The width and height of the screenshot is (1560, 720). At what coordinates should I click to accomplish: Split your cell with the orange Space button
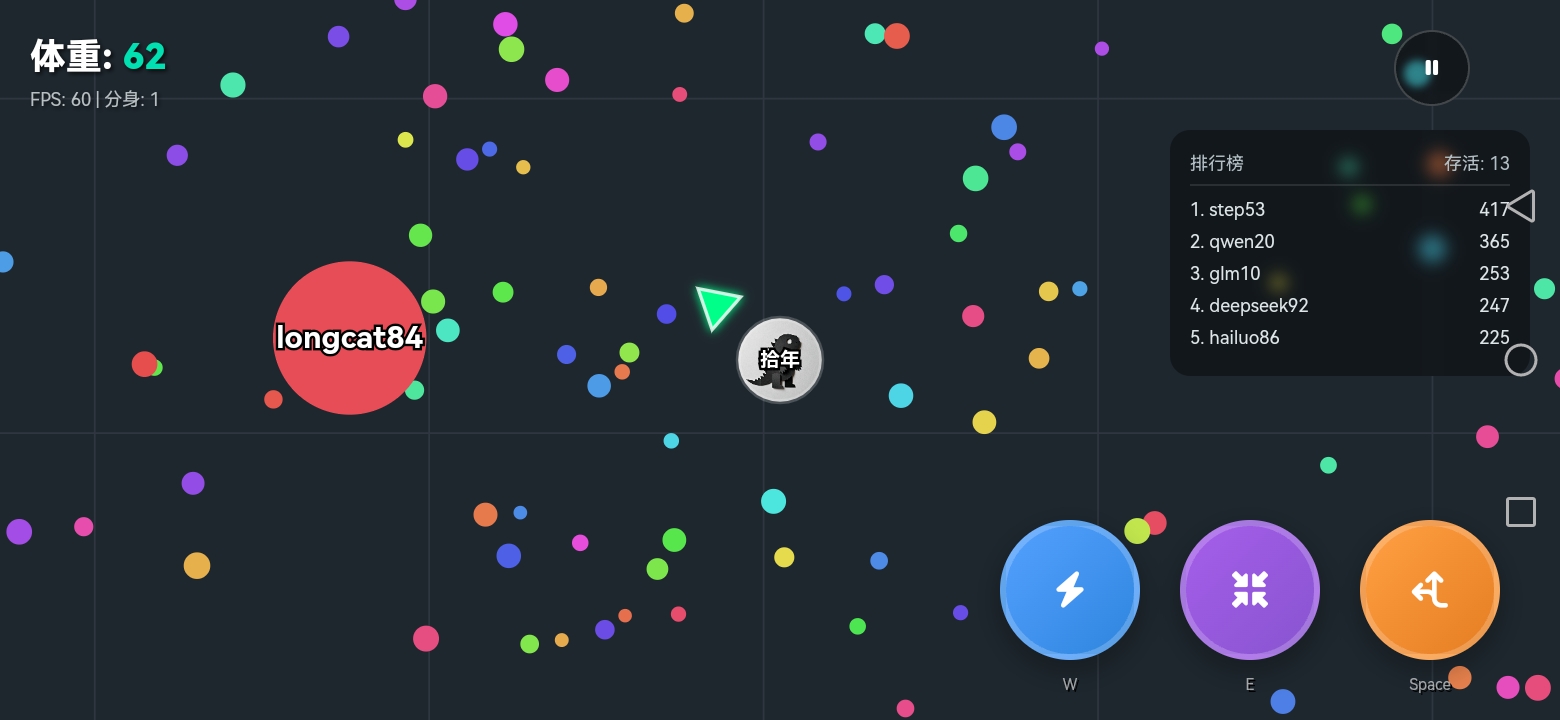click(1429, 590)
